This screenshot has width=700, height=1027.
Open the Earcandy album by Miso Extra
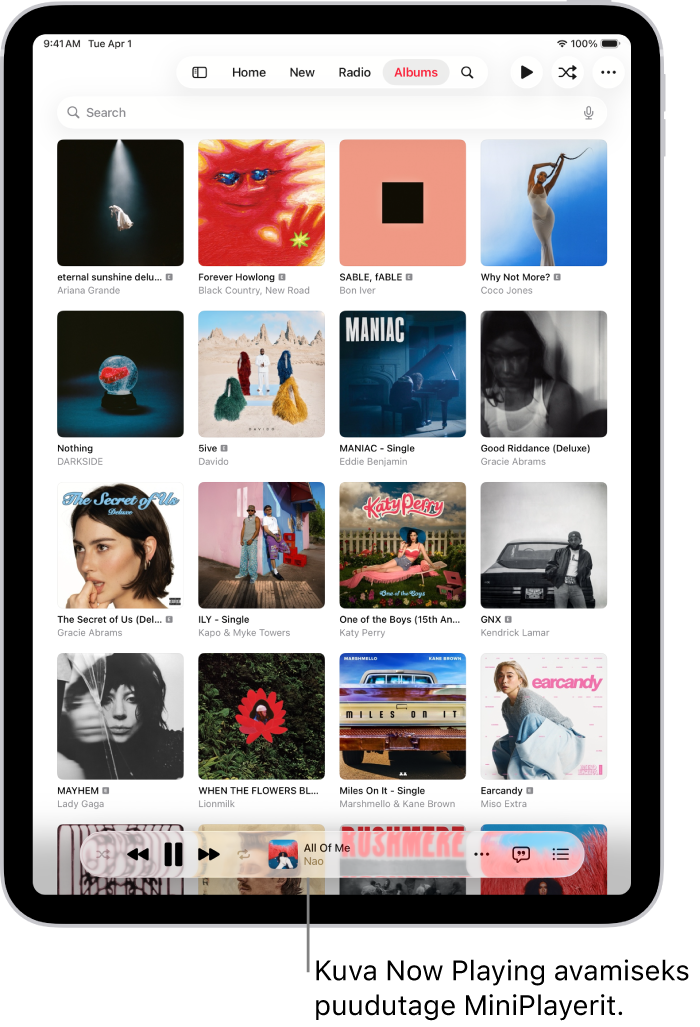(x=543, y=716)
